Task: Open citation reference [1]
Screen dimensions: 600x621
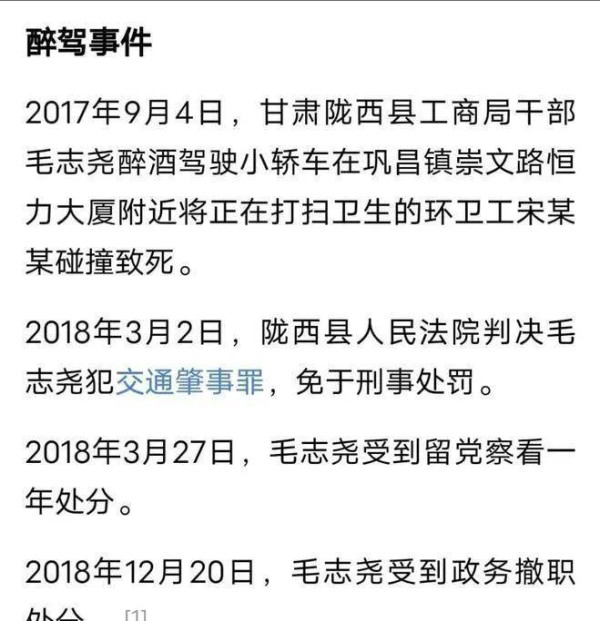Action: coord(135,613)
